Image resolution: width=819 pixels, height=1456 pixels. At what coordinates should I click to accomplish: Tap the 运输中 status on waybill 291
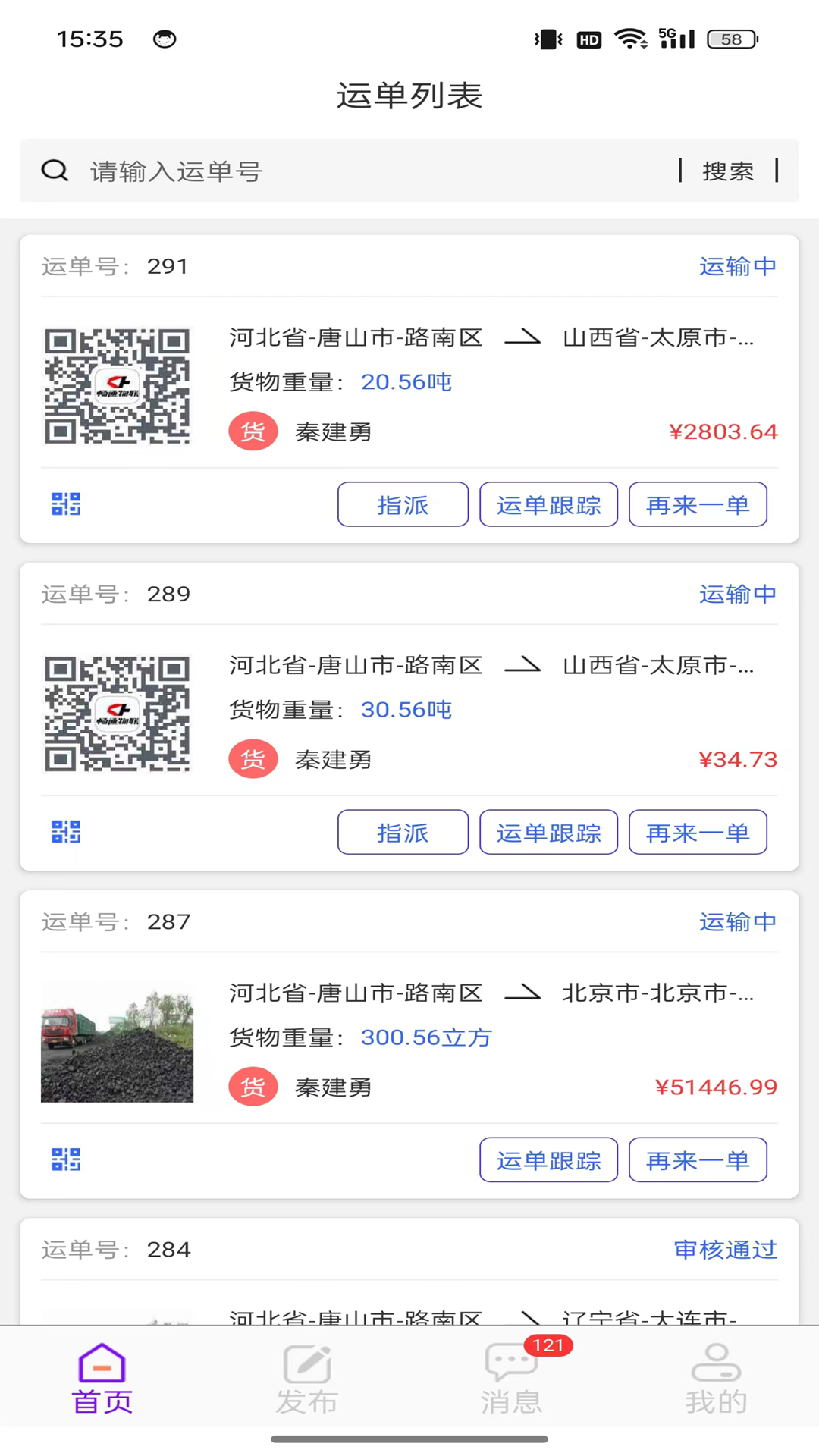click(x=738, y=266)
